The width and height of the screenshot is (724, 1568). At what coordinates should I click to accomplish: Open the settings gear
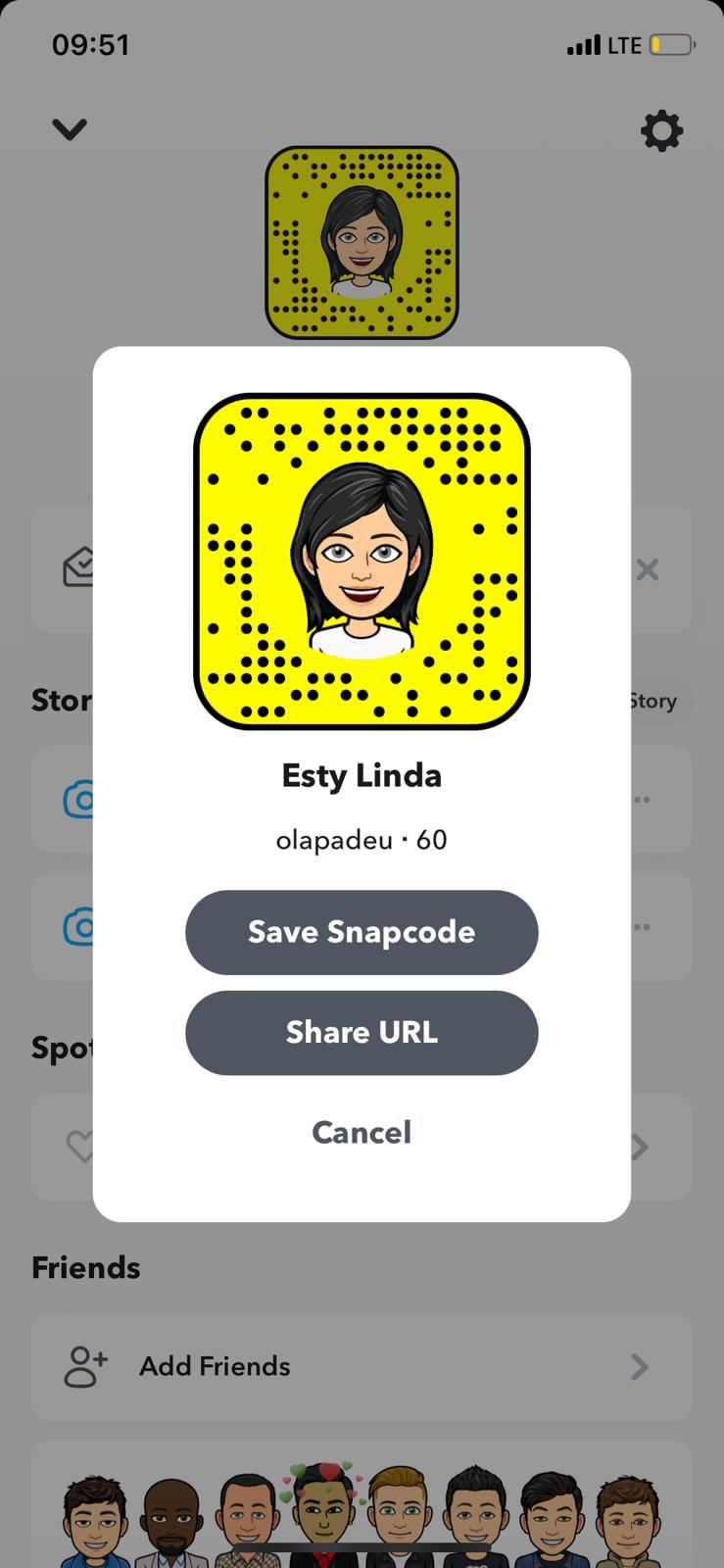[661, 130]
